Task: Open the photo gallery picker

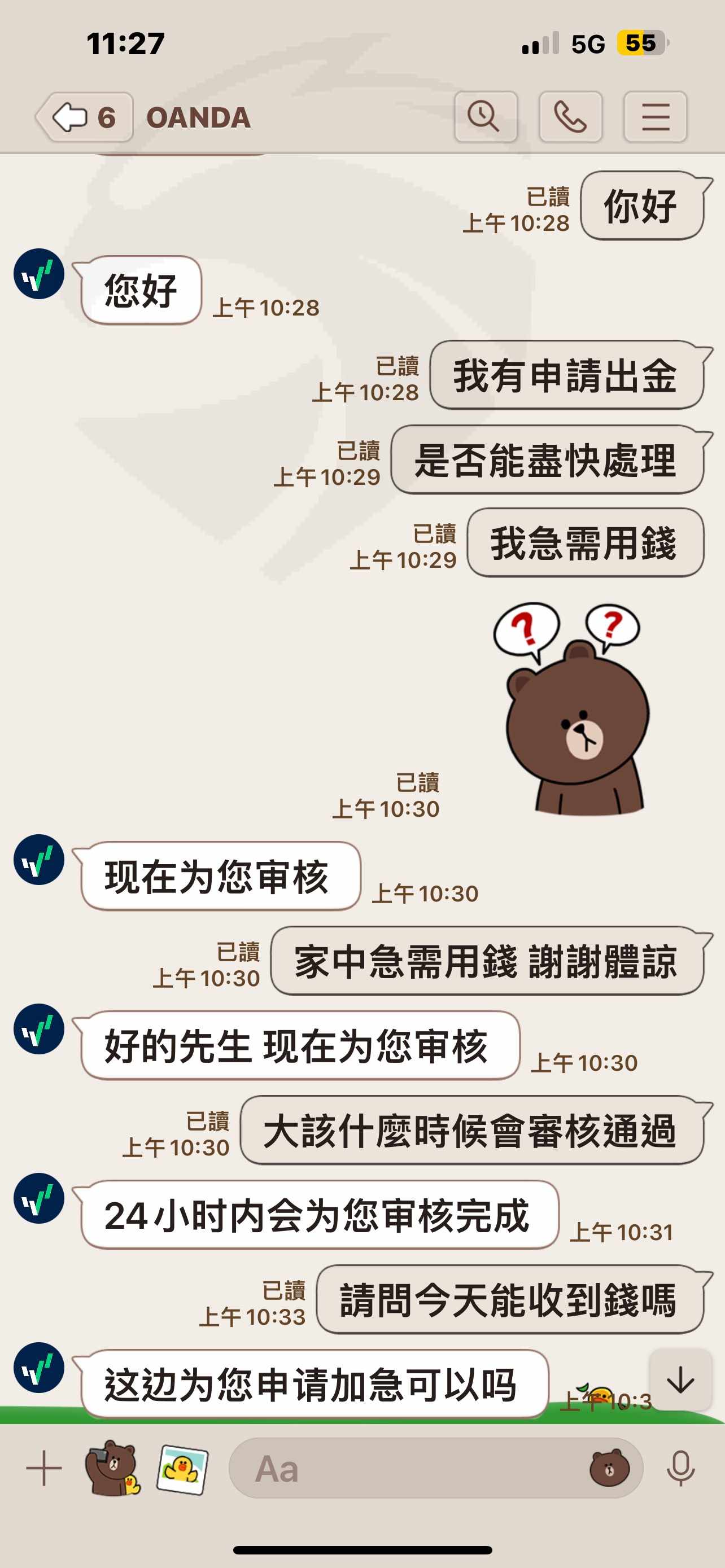Action: [182, 1469]
